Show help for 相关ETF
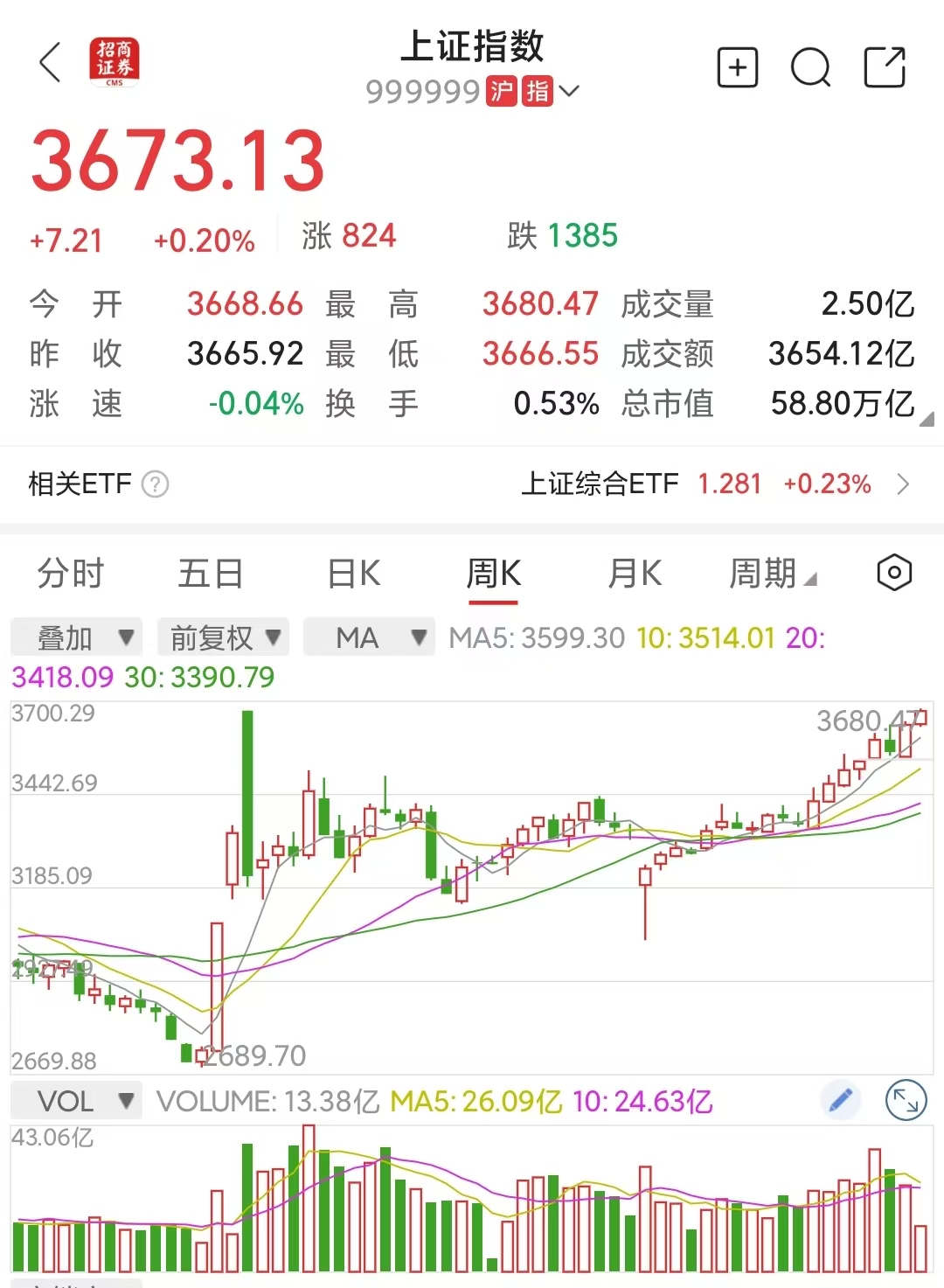Screen dimensions: 944x1288 coord(156,484)
